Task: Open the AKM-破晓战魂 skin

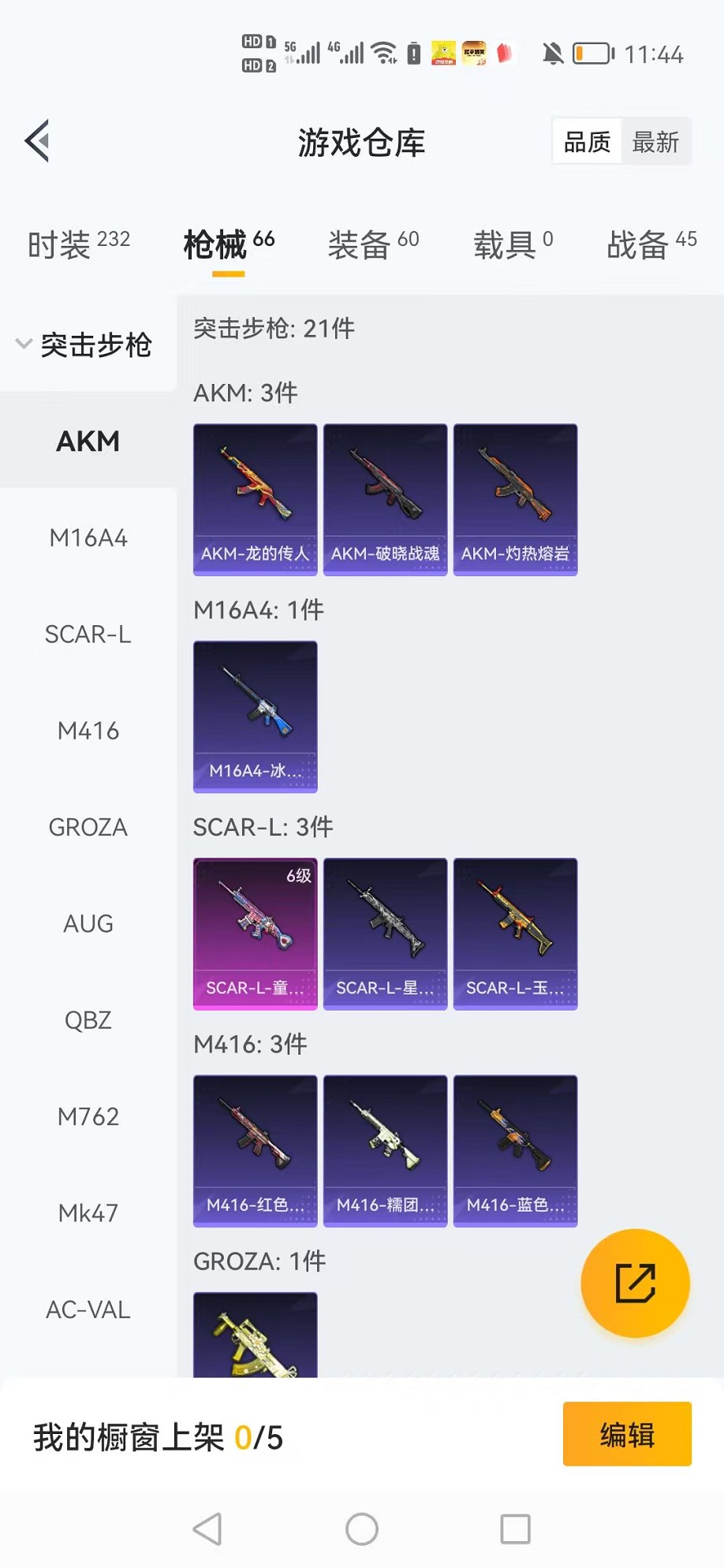Action: coord(385,500)
